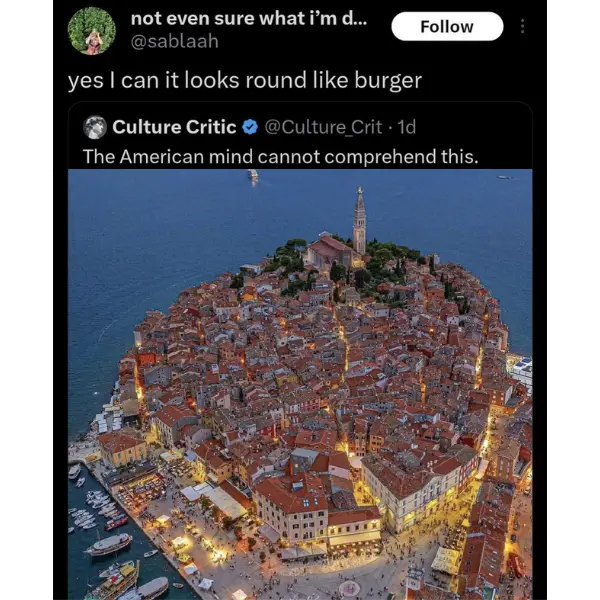Screen dimensions: 600x600
Task: View sablaah's profile picture
Action: point(92,30)
